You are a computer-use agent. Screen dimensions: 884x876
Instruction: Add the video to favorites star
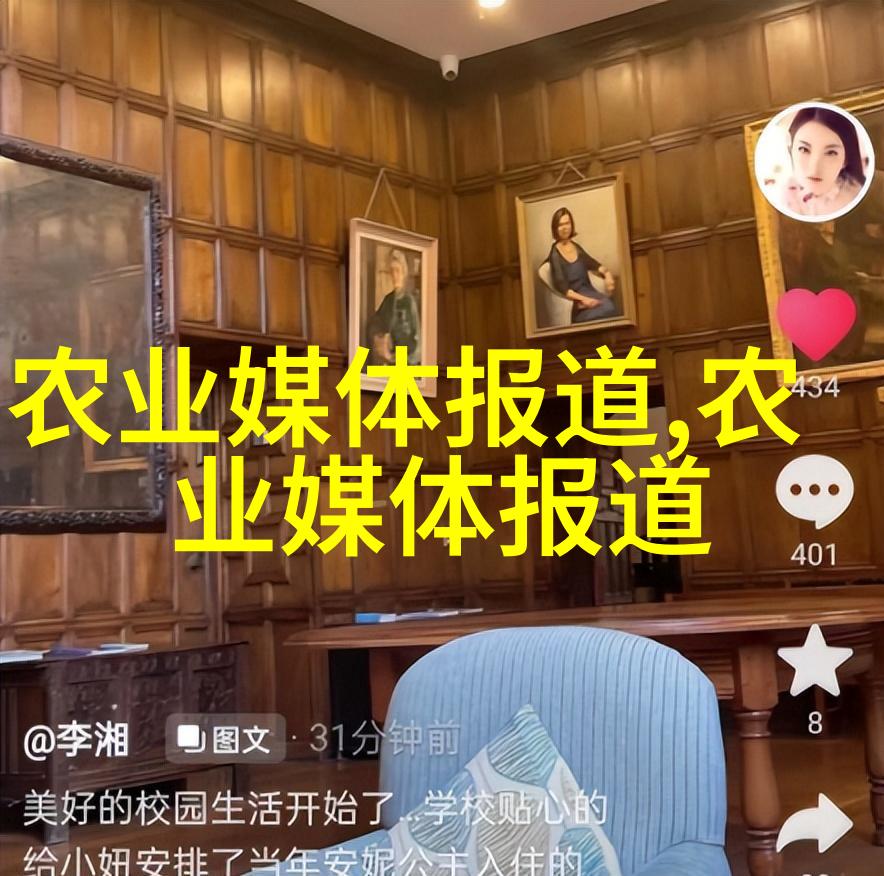814,663
